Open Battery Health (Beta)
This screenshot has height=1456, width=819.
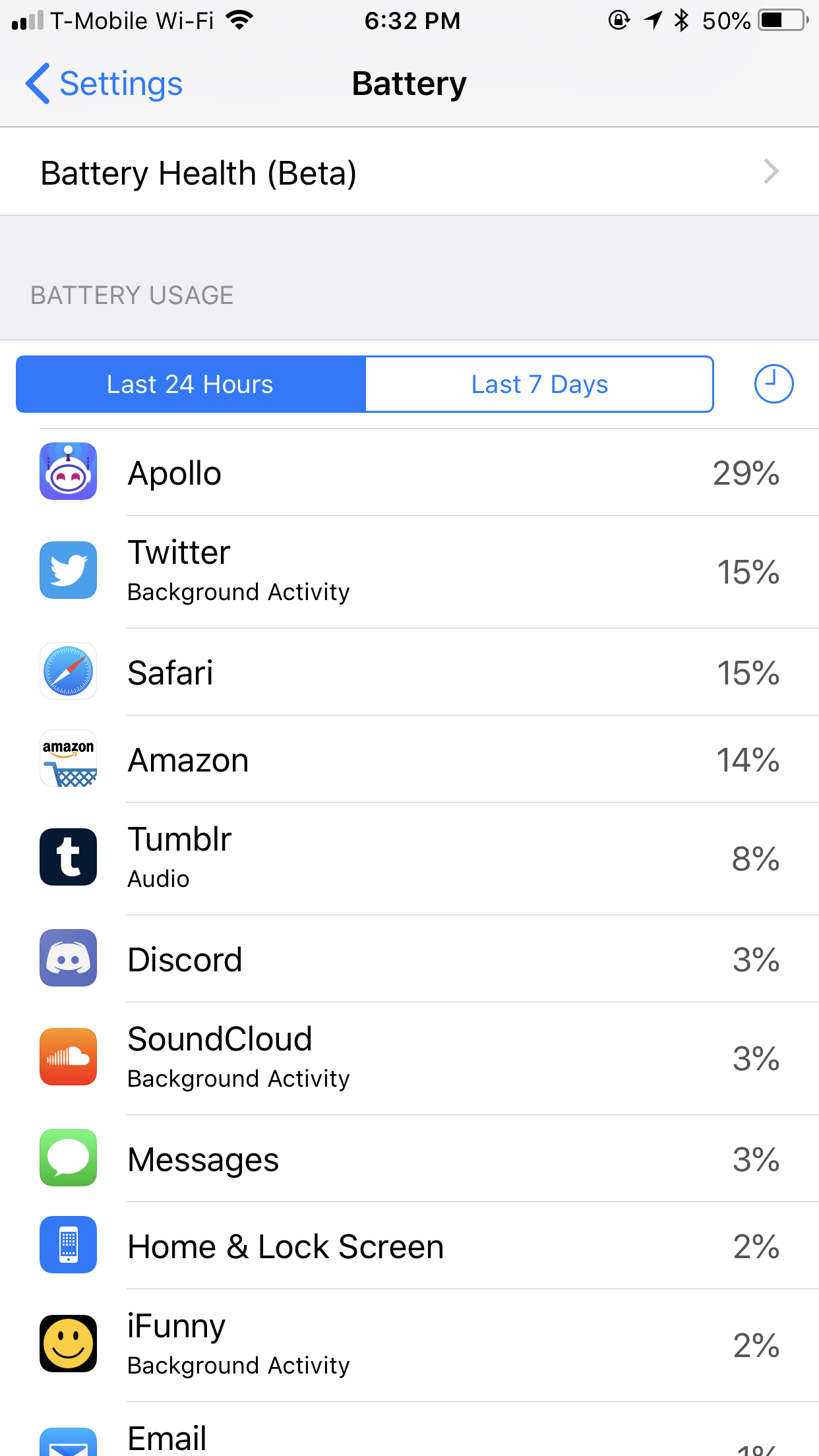tap(409, 171)
